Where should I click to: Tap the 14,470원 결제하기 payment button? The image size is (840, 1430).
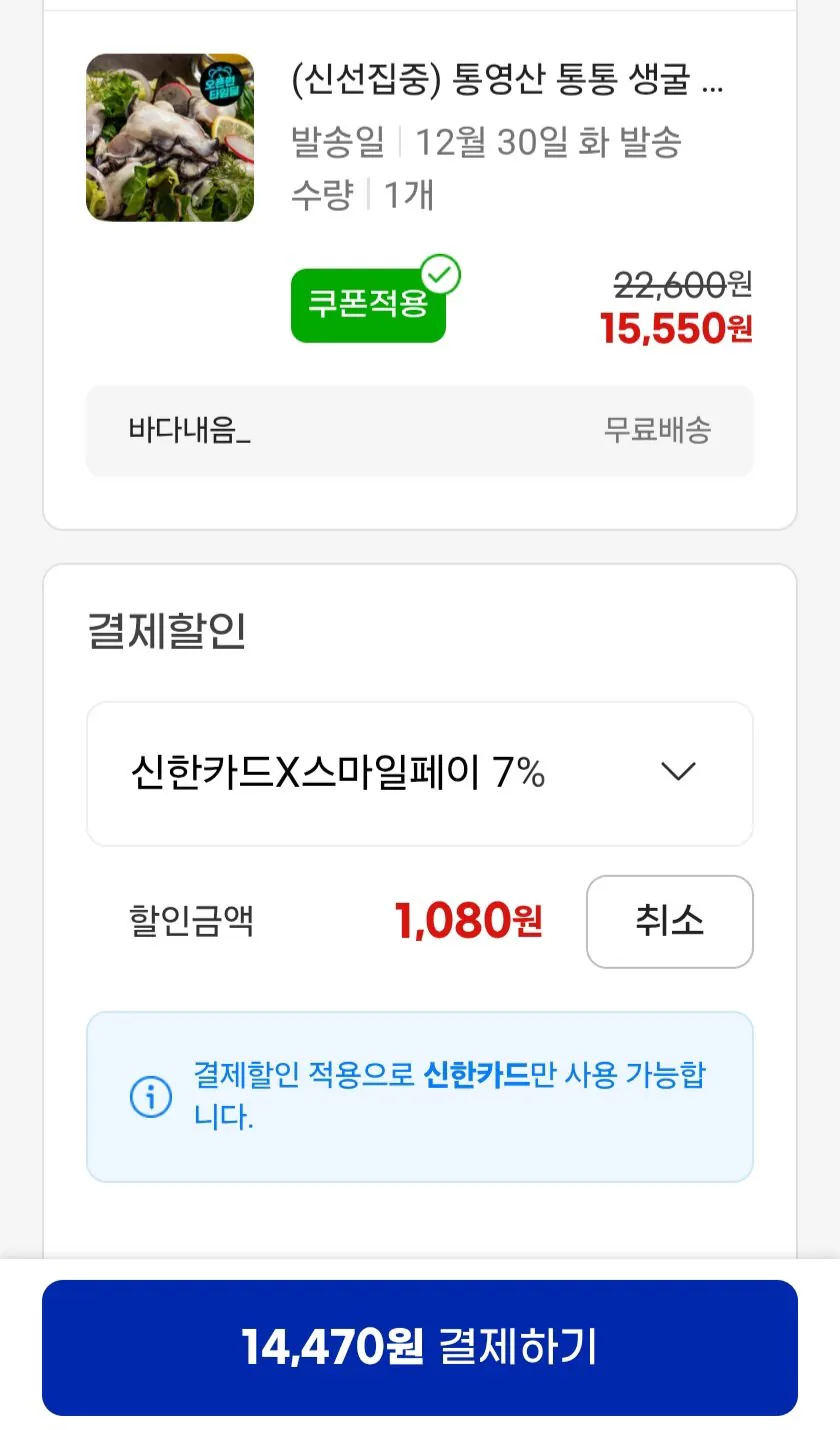tap(420, 1348)
